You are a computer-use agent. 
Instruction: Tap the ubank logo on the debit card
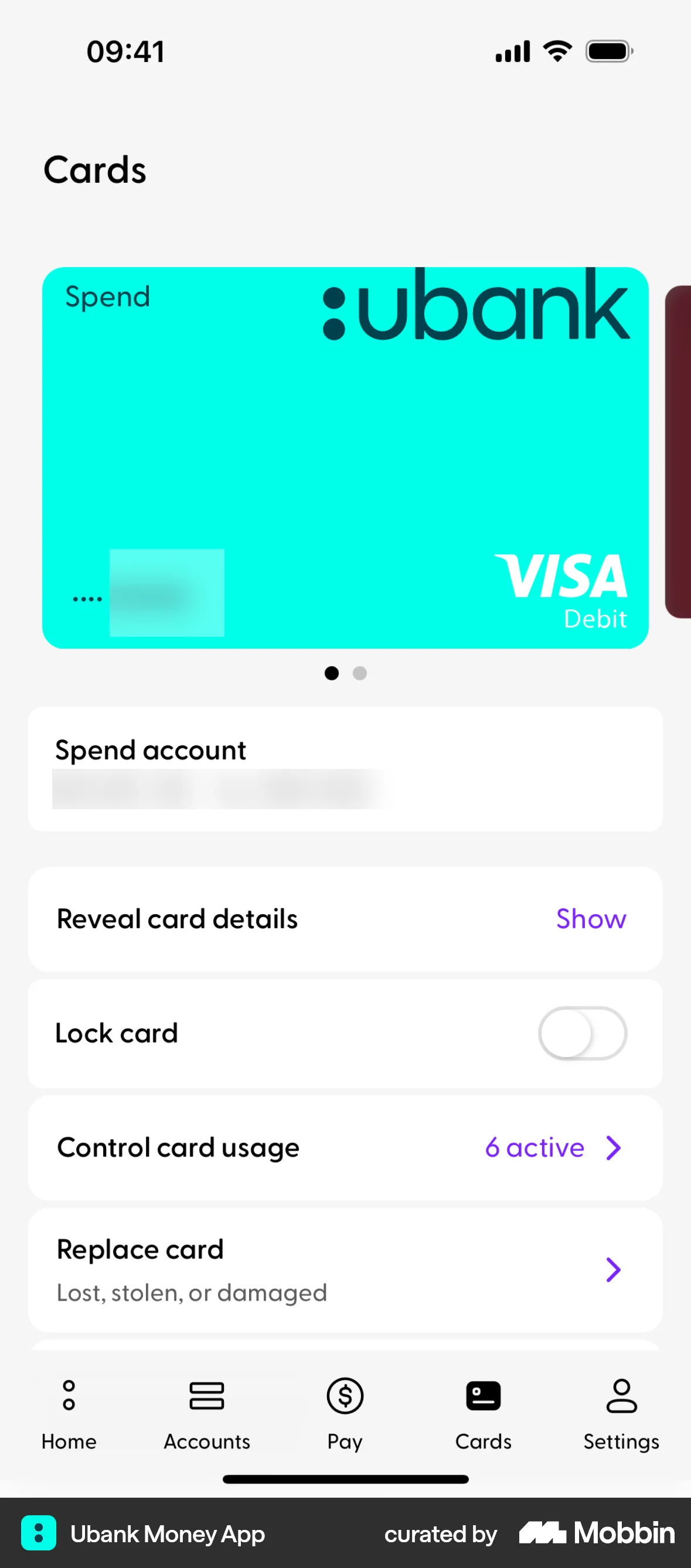tap(474, 312)
